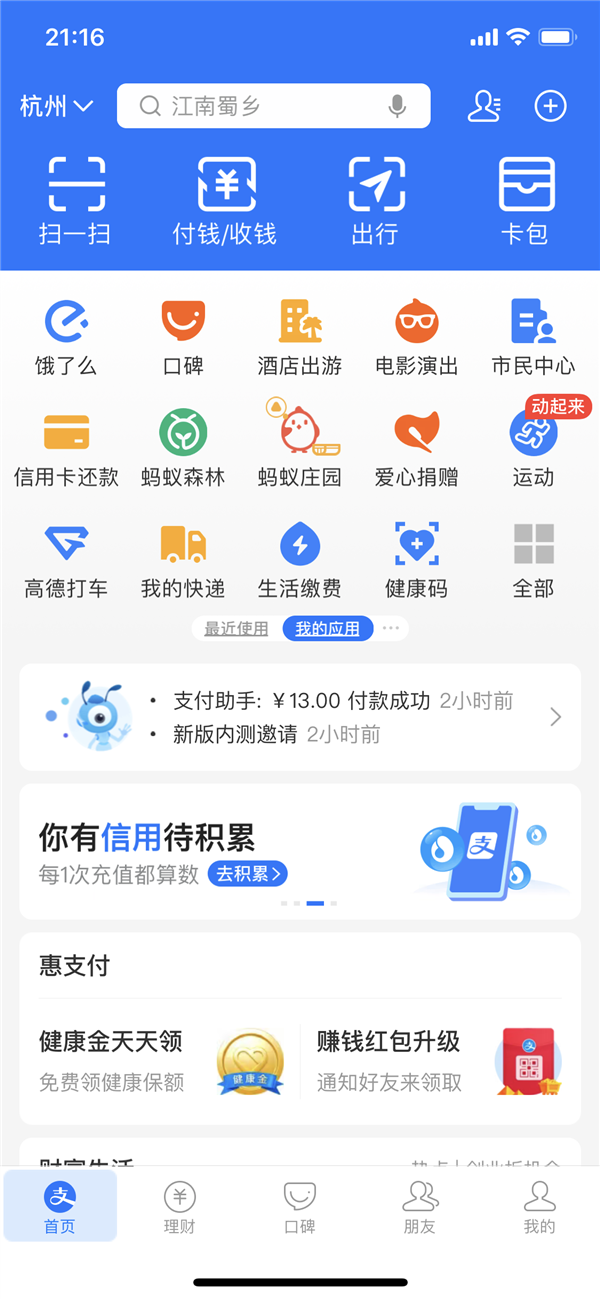
Task: Go to the 朋友 bottom tab
Action: [420, 1207]
